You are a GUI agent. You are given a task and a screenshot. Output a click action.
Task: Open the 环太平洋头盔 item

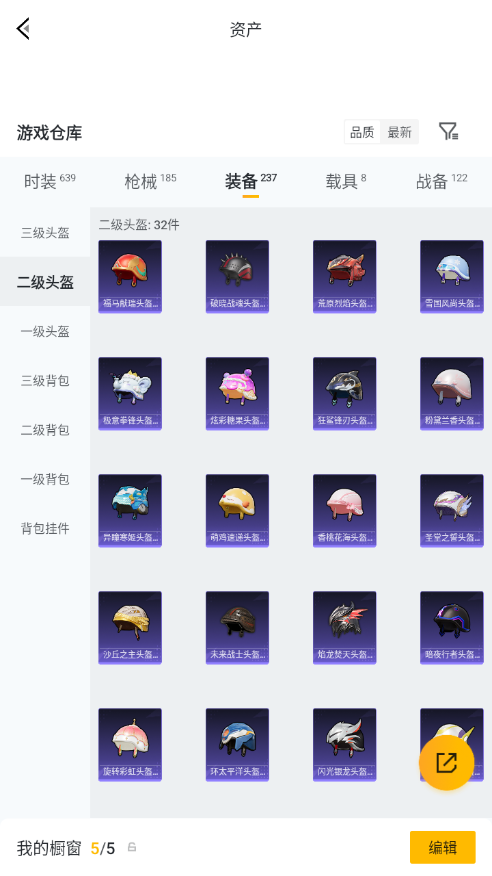(237, 745)
